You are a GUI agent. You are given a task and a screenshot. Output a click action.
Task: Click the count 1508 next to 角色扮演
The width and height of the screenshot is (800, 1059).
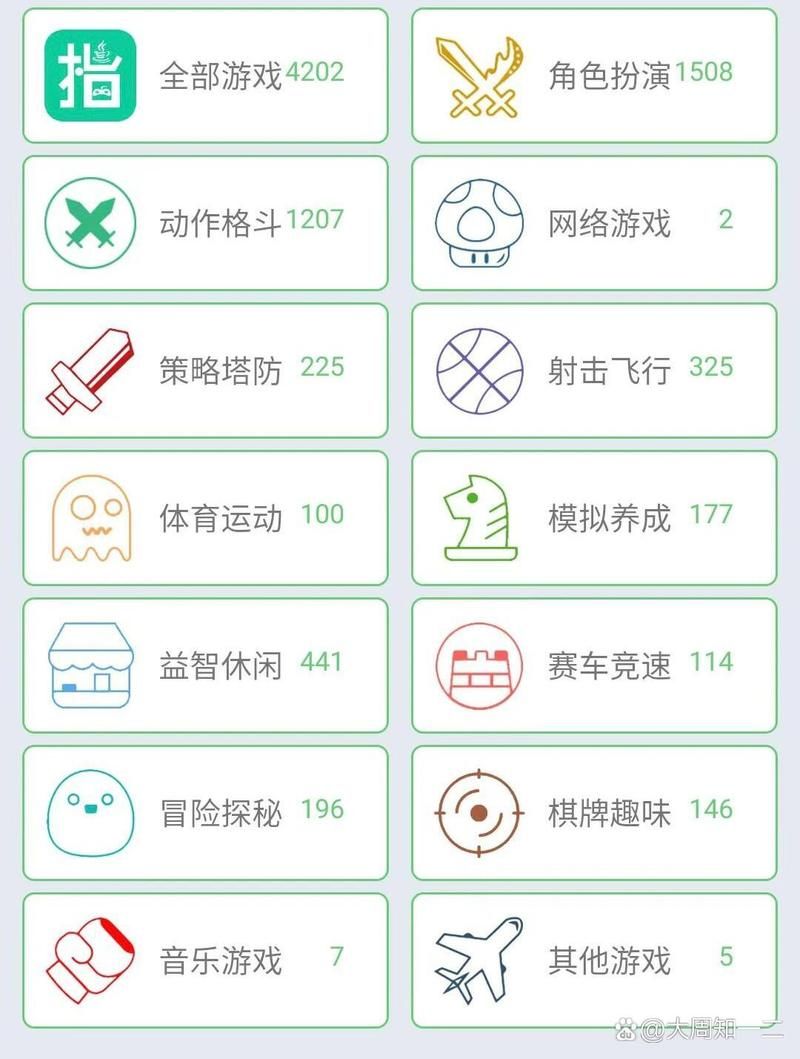[705, 72]
